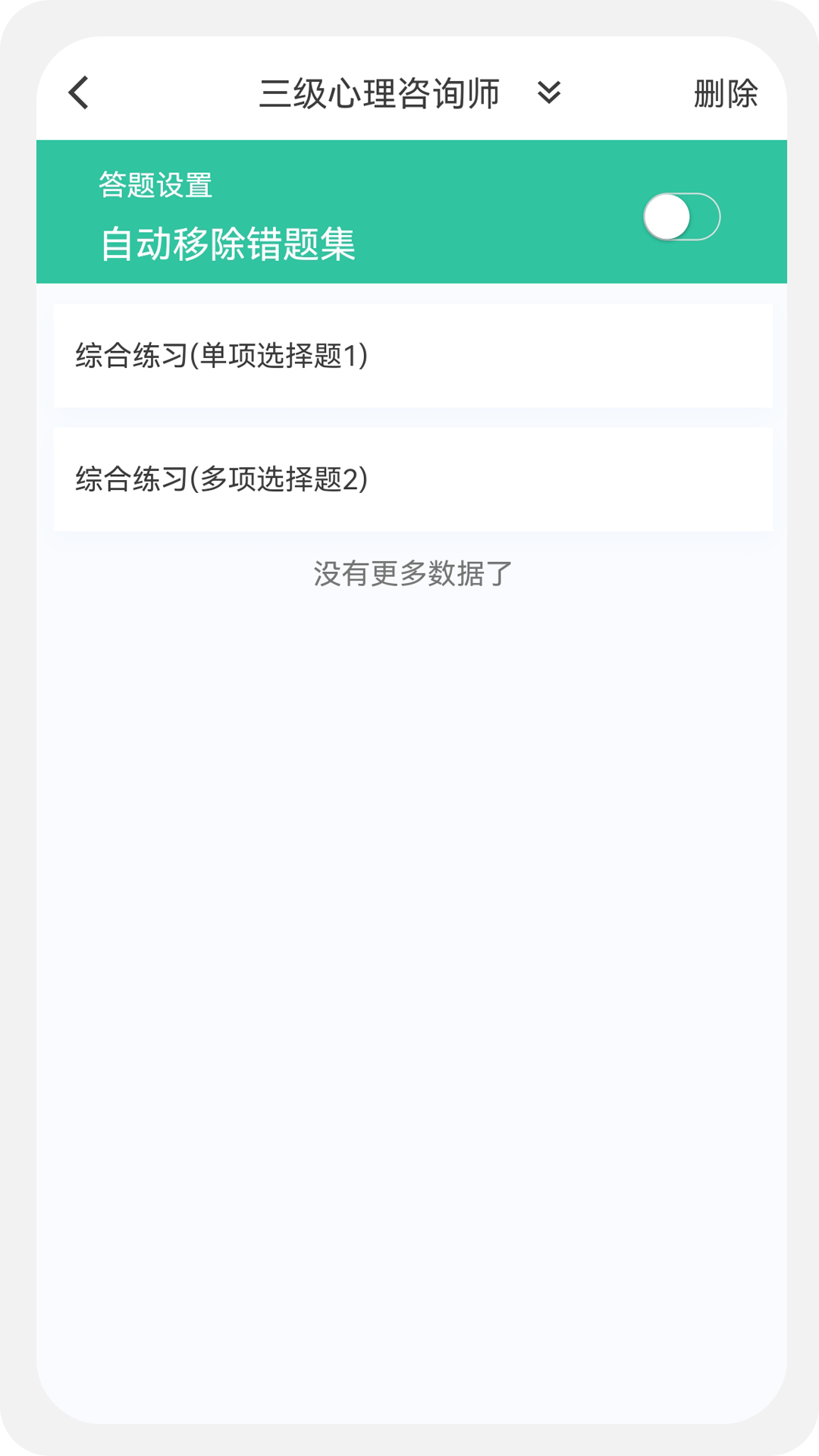Open 综合练习(多项选择题2) list item
The image size is (819, 1456).
[x=409, y=479]
